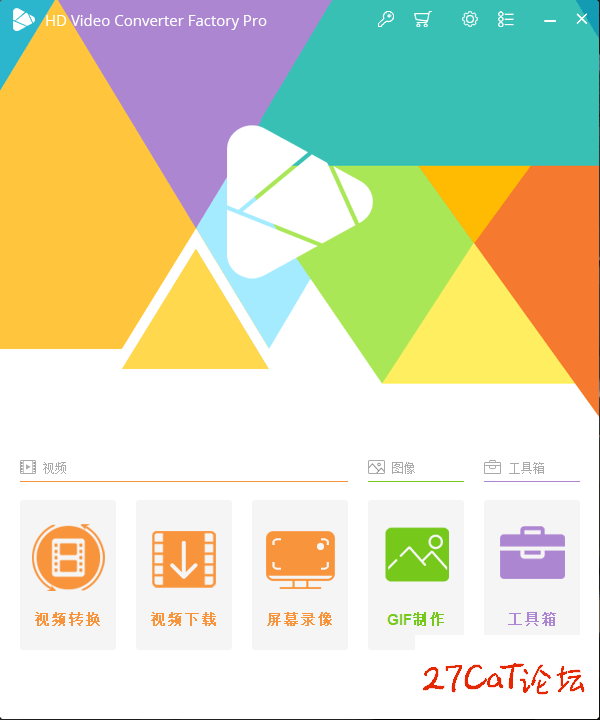Open the menu list icon
Viewport: 600px width, 720px height.
(506, 20)
